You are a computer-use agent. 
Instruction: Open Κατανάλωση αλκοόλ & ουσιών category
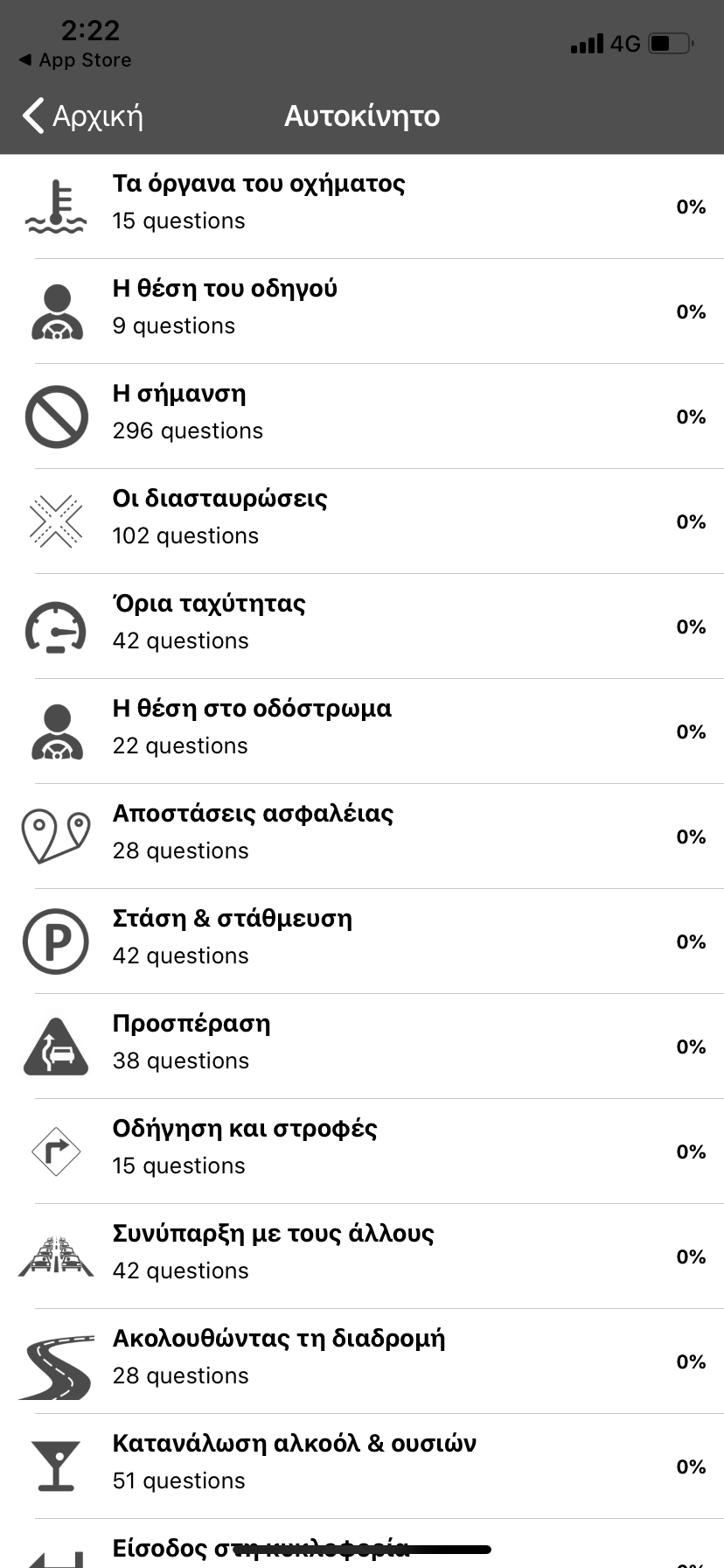click(x=362, y=1466)
